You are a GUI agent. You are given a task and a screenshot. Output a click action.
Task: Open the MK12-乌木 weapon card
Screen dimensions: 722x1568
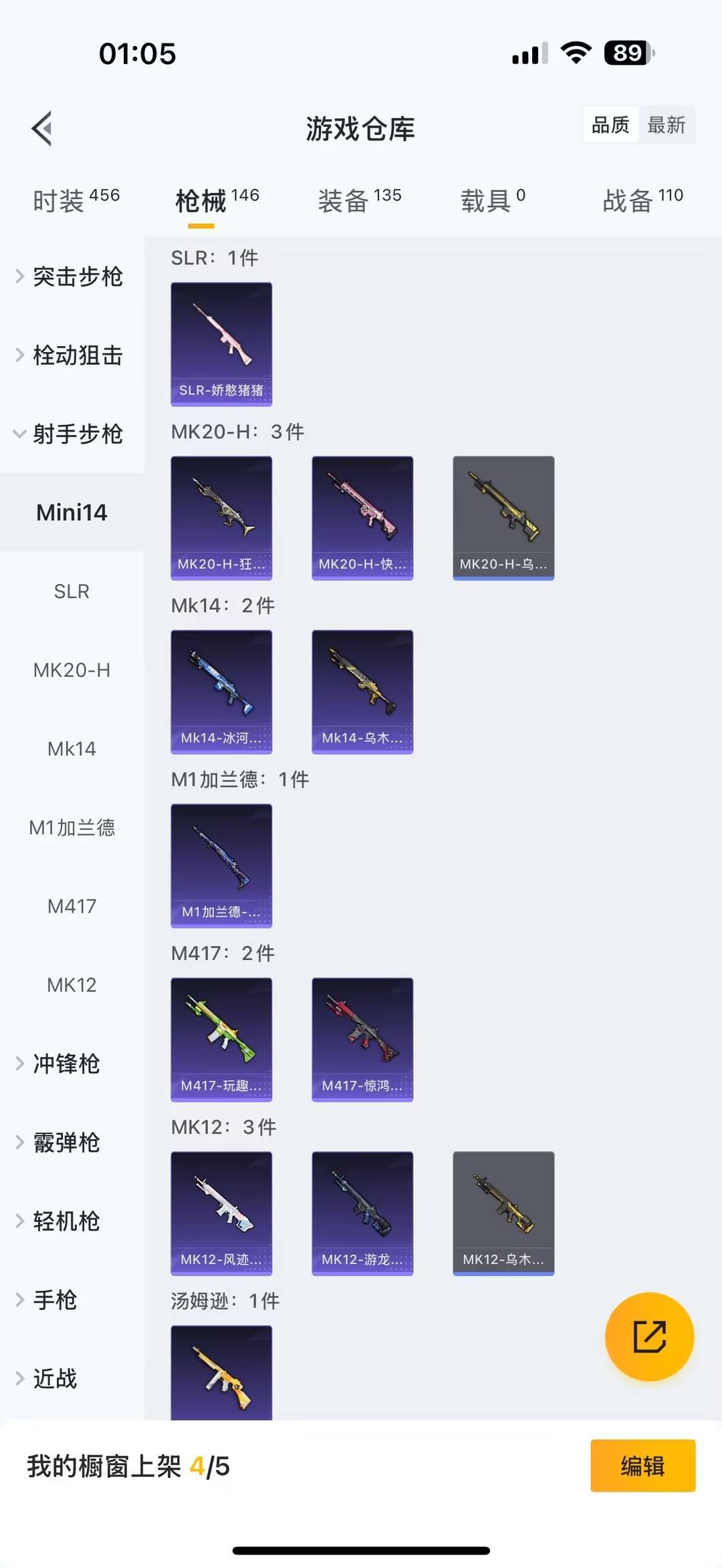503,1213
